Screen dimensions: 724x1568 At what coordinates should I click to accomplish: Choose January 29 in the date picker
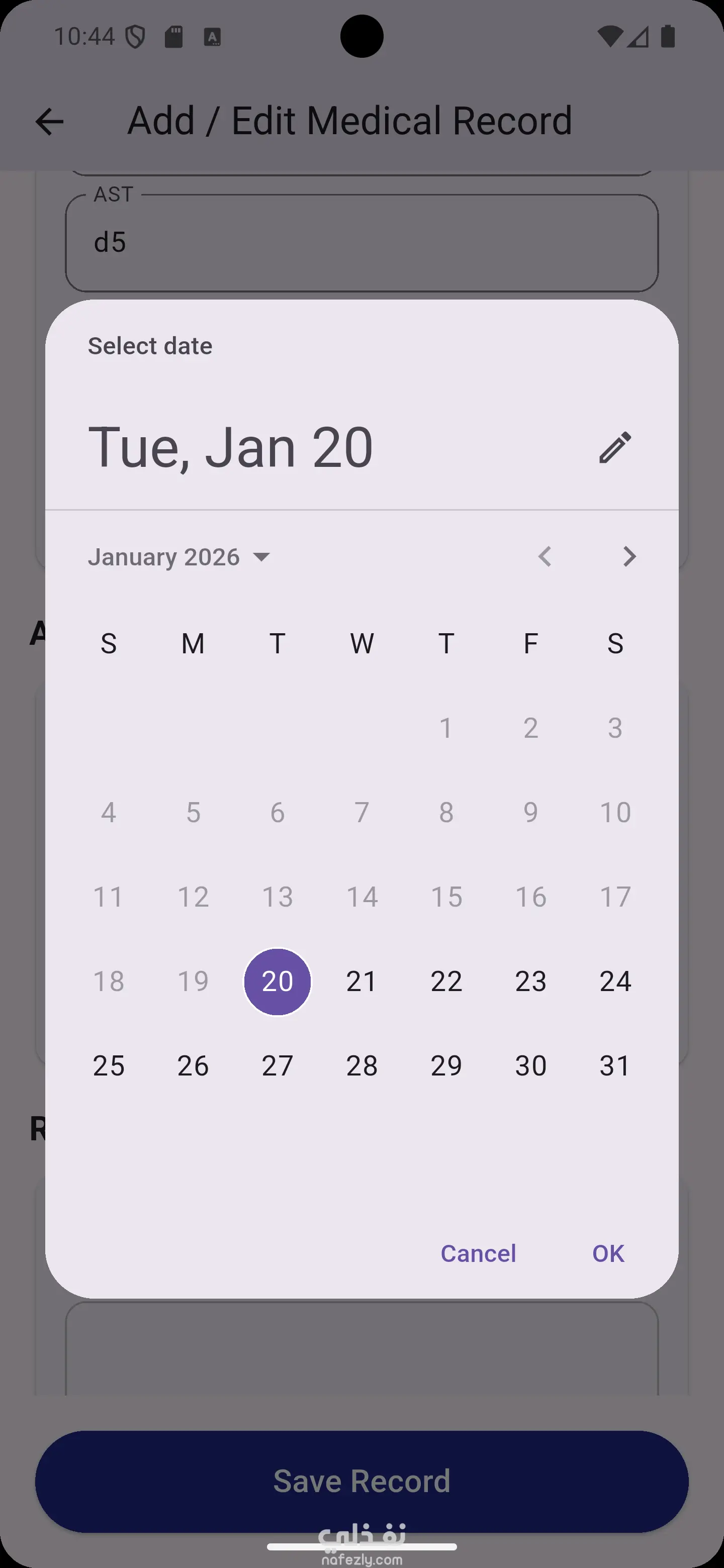(446, 1066)
